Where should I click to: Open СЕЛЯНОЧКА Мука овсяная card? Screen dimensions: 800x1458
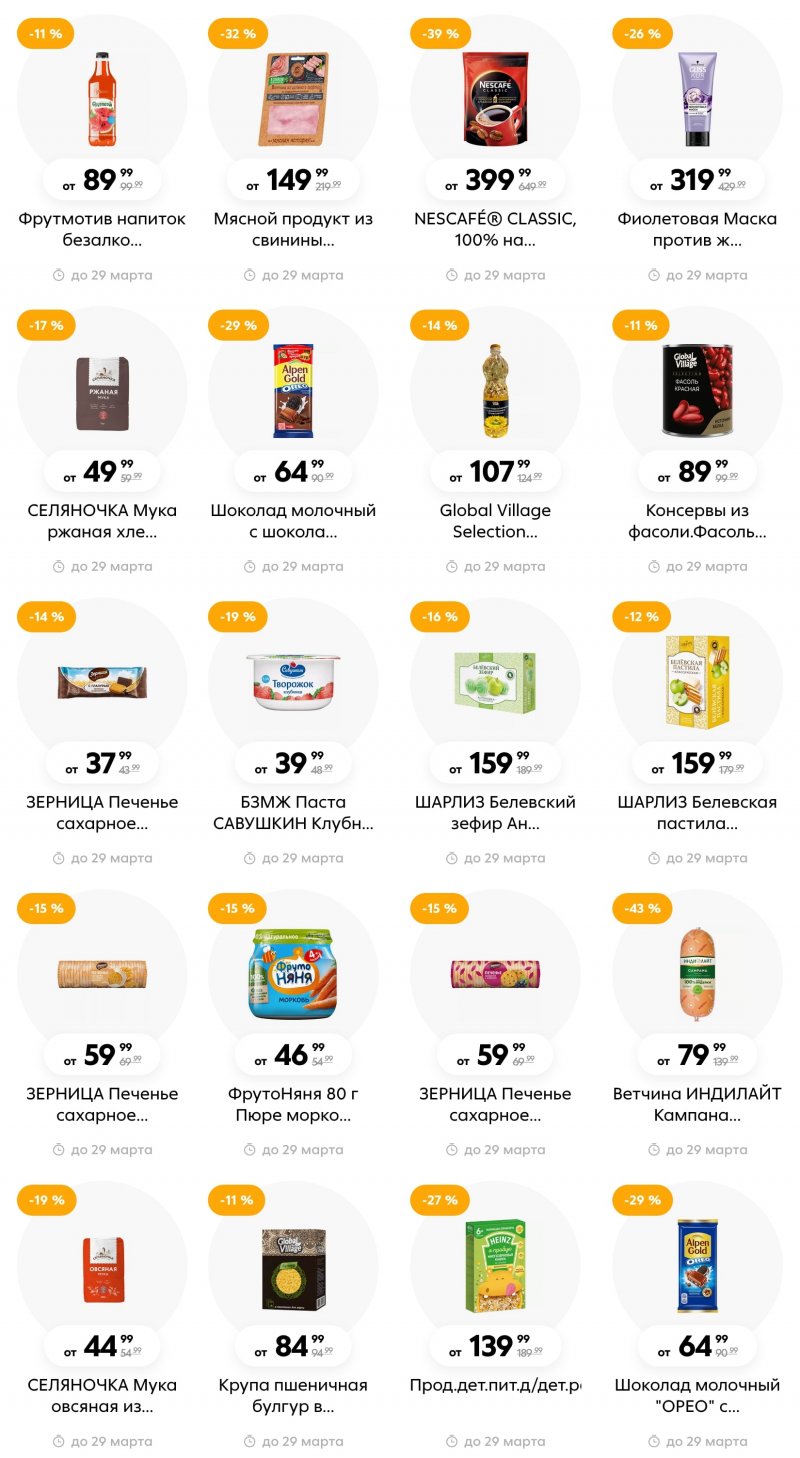point(102,1268)
